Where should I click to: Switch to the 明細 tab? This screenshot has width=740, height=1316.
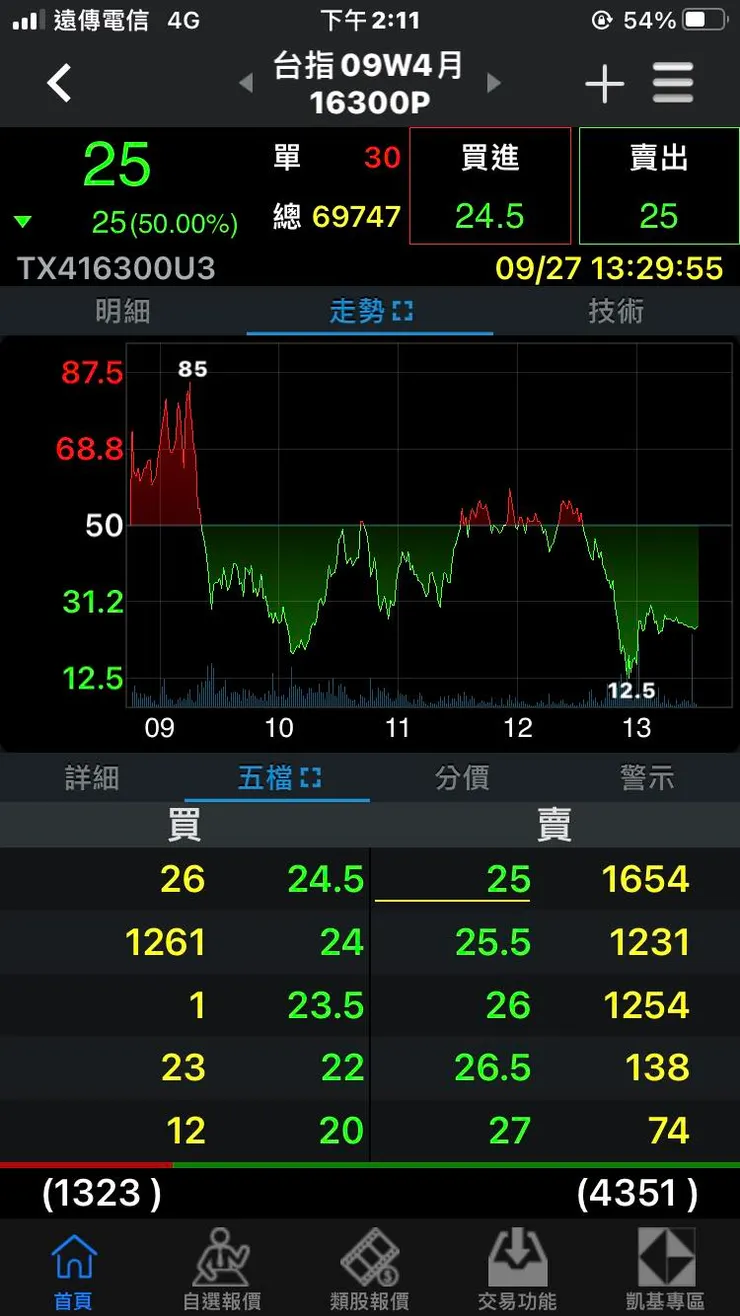coord(122,312)
